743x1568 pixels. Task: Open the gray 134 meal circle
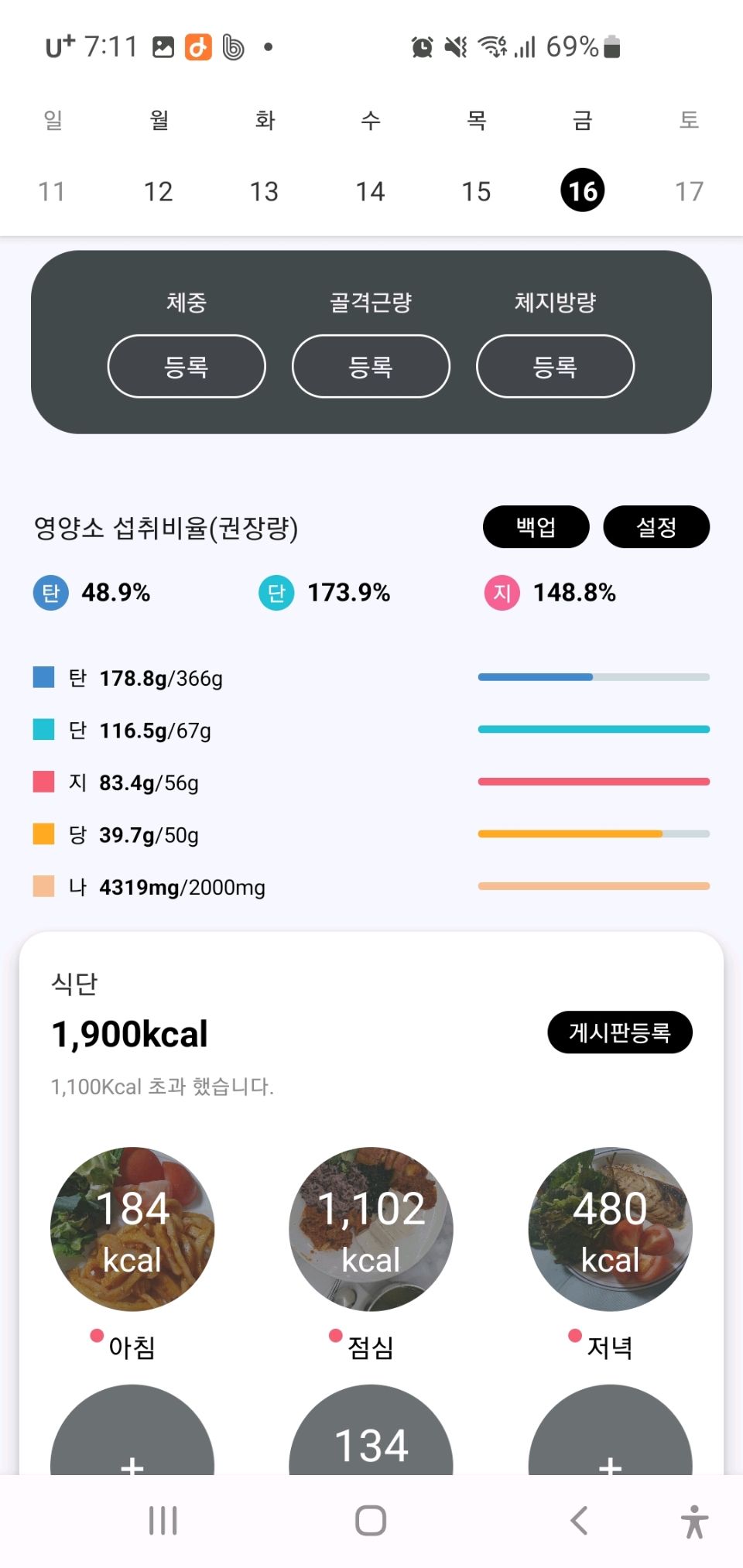371,1440
